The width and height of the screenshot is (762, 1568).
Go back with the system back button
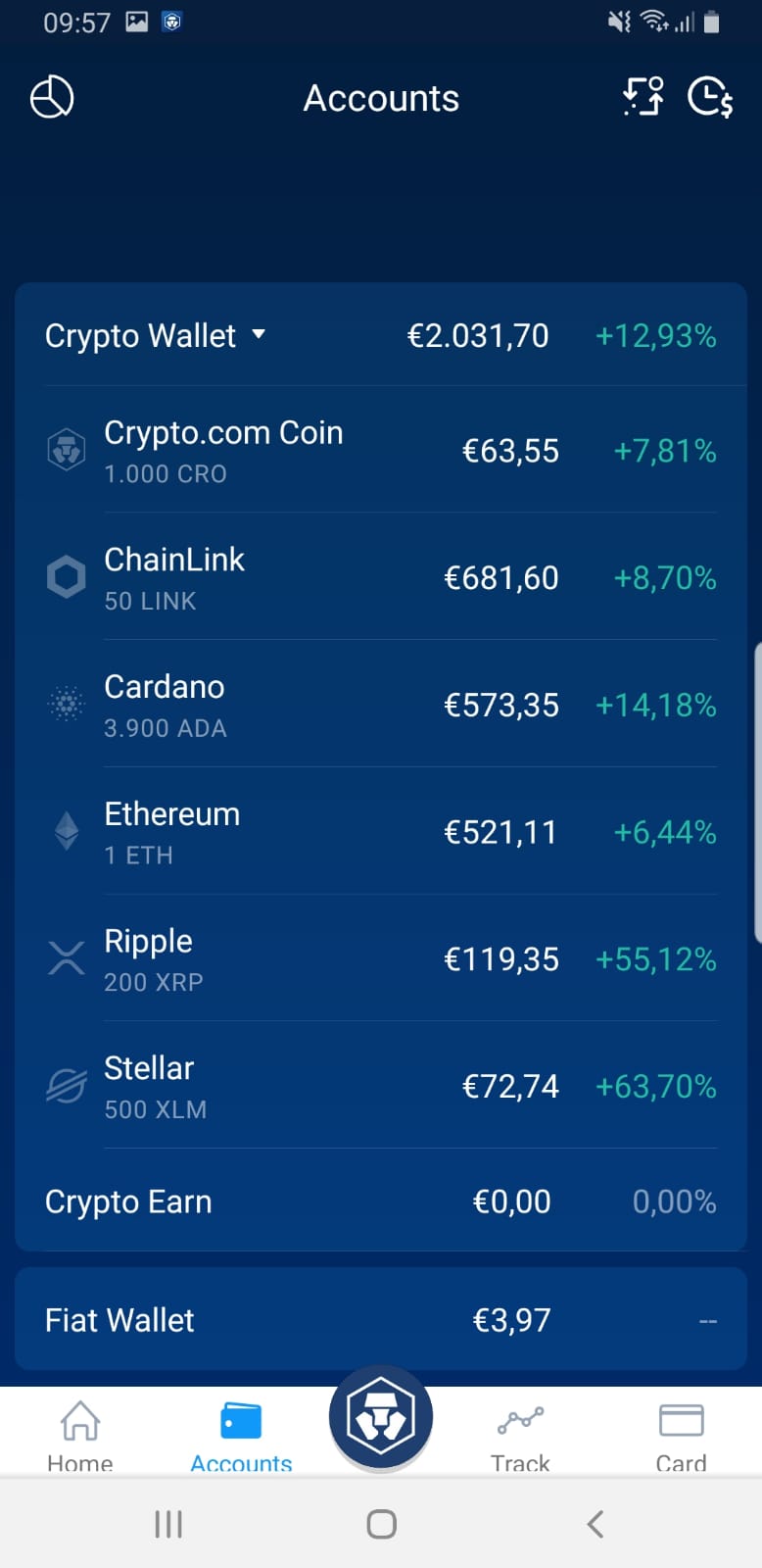click(595, 1524)
